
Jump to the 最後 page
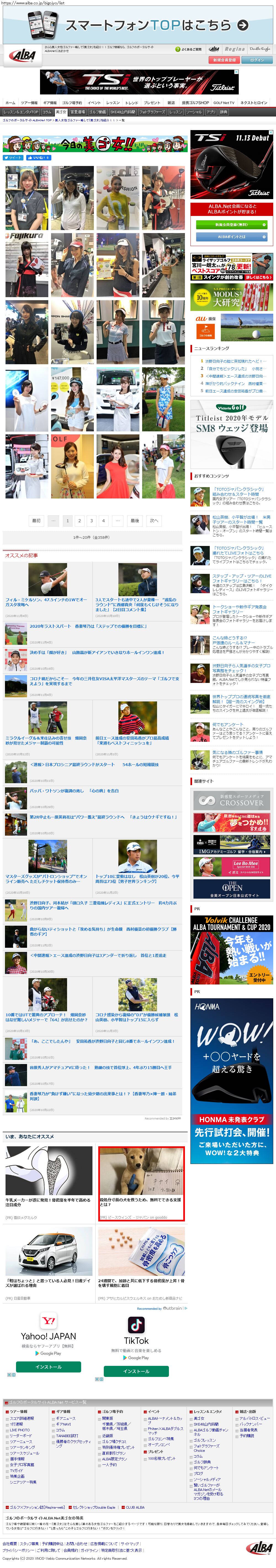(135, 521)
